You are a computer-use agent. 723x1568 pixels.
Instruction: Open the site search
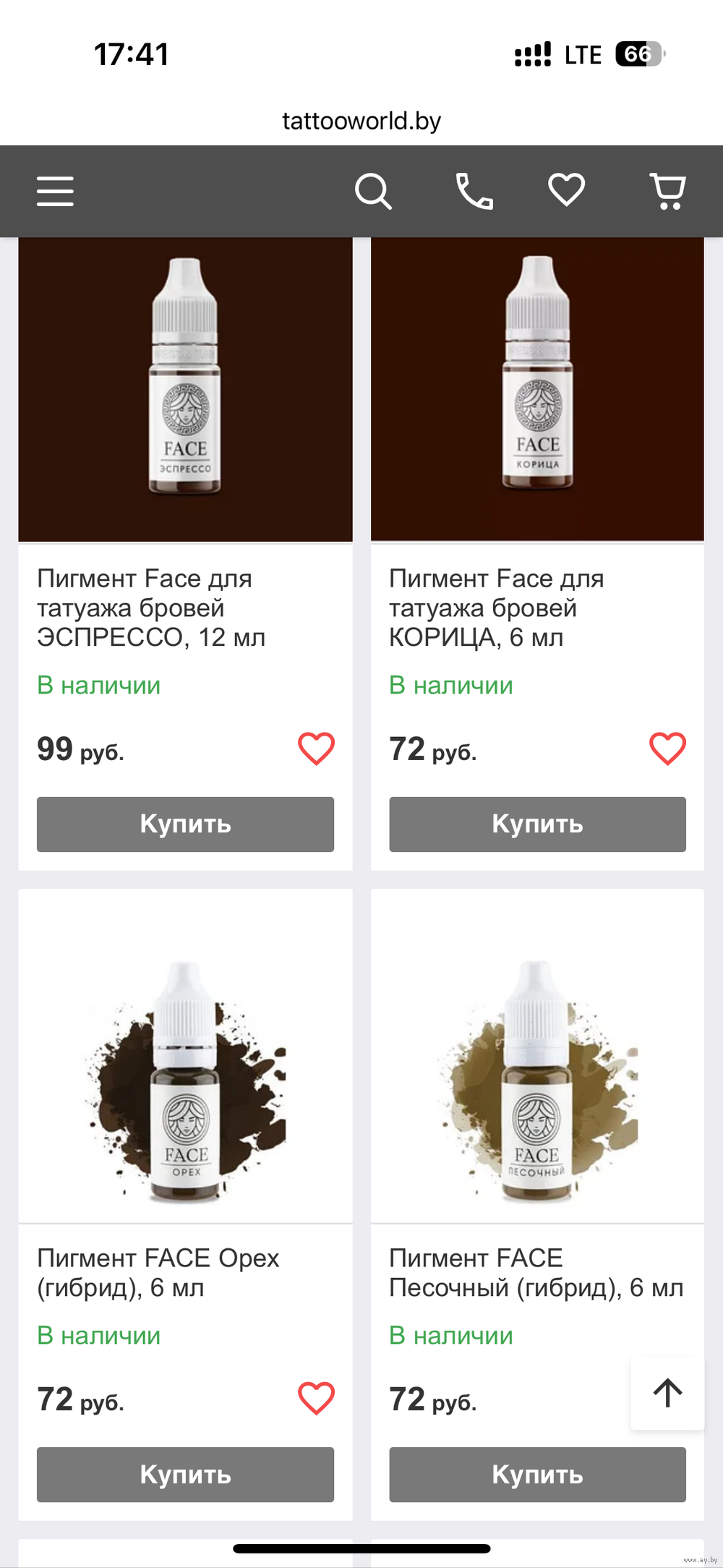(374, 191)
